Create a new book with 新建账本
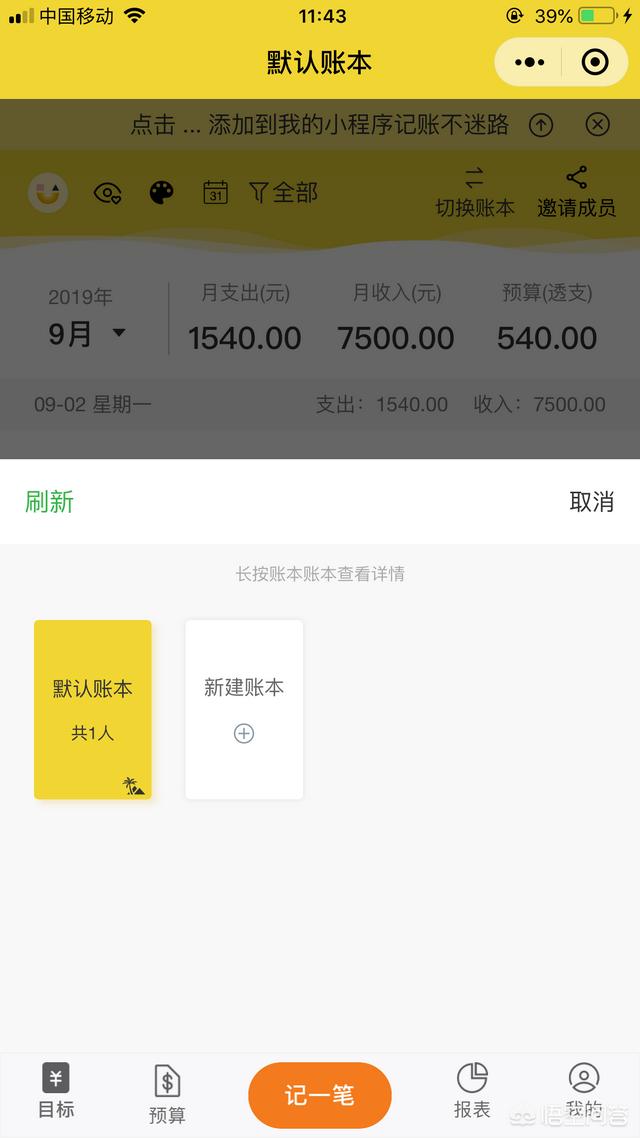 click(244, 710)
